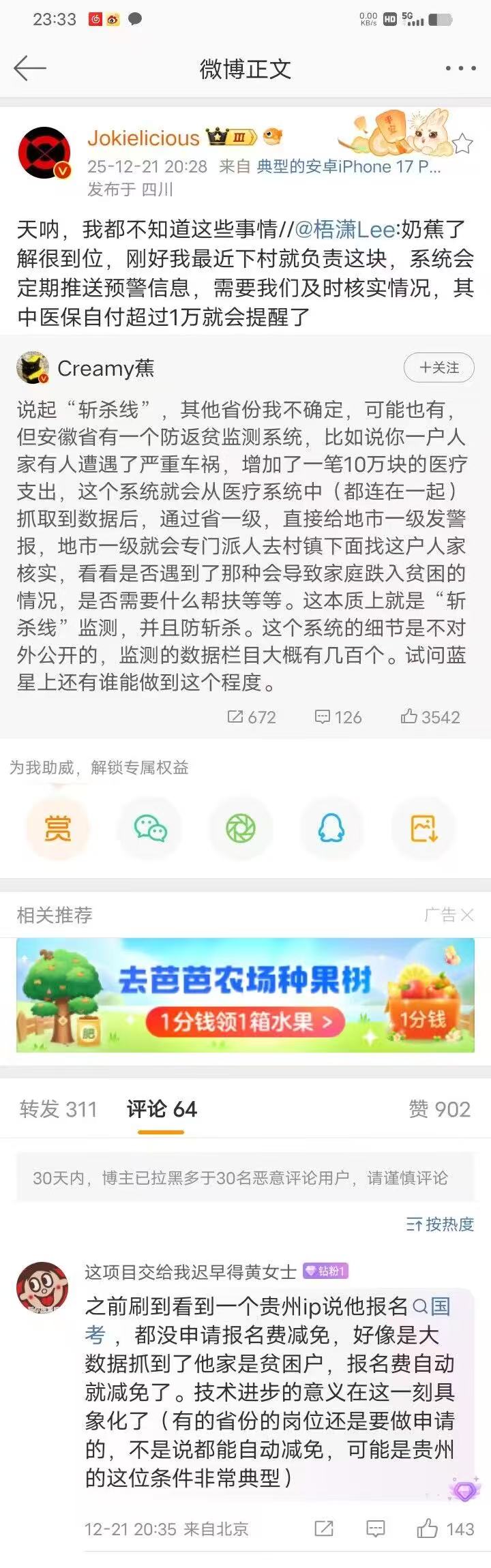
Task: Switch to the 赞 902 tab
Action: (439, 1109)
